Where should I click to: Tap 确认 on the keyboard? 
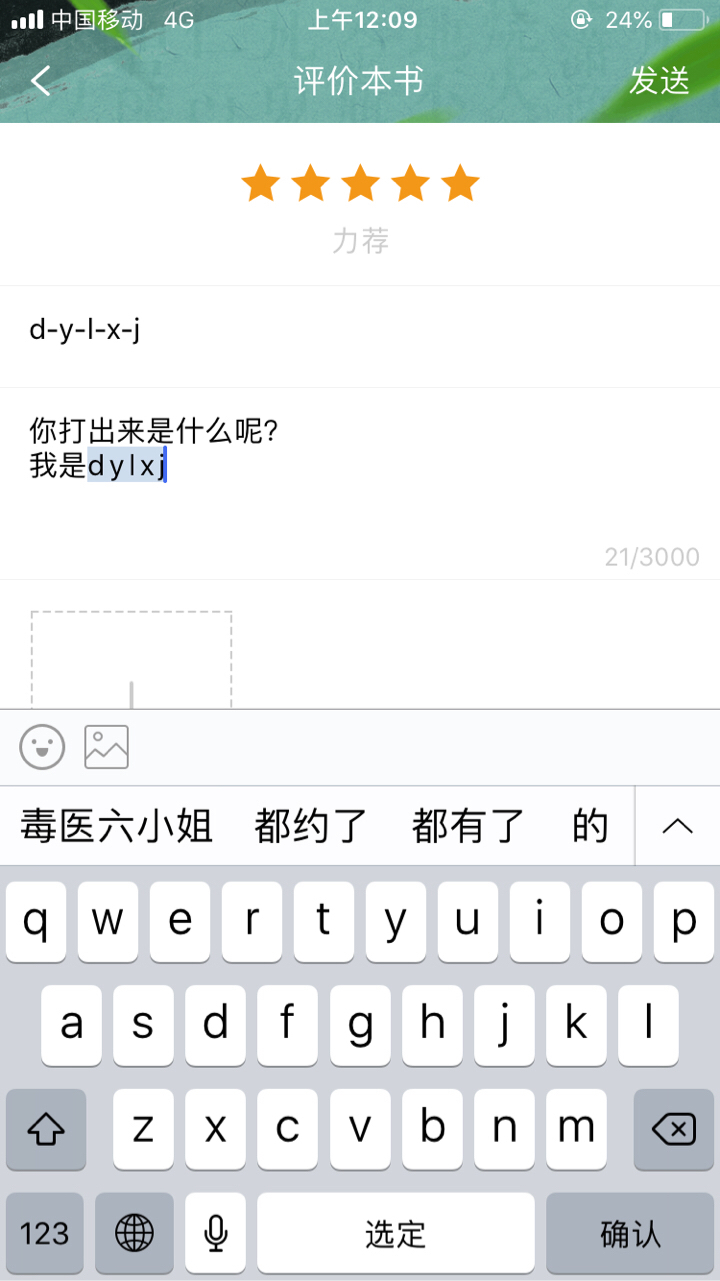point(630,1234)
